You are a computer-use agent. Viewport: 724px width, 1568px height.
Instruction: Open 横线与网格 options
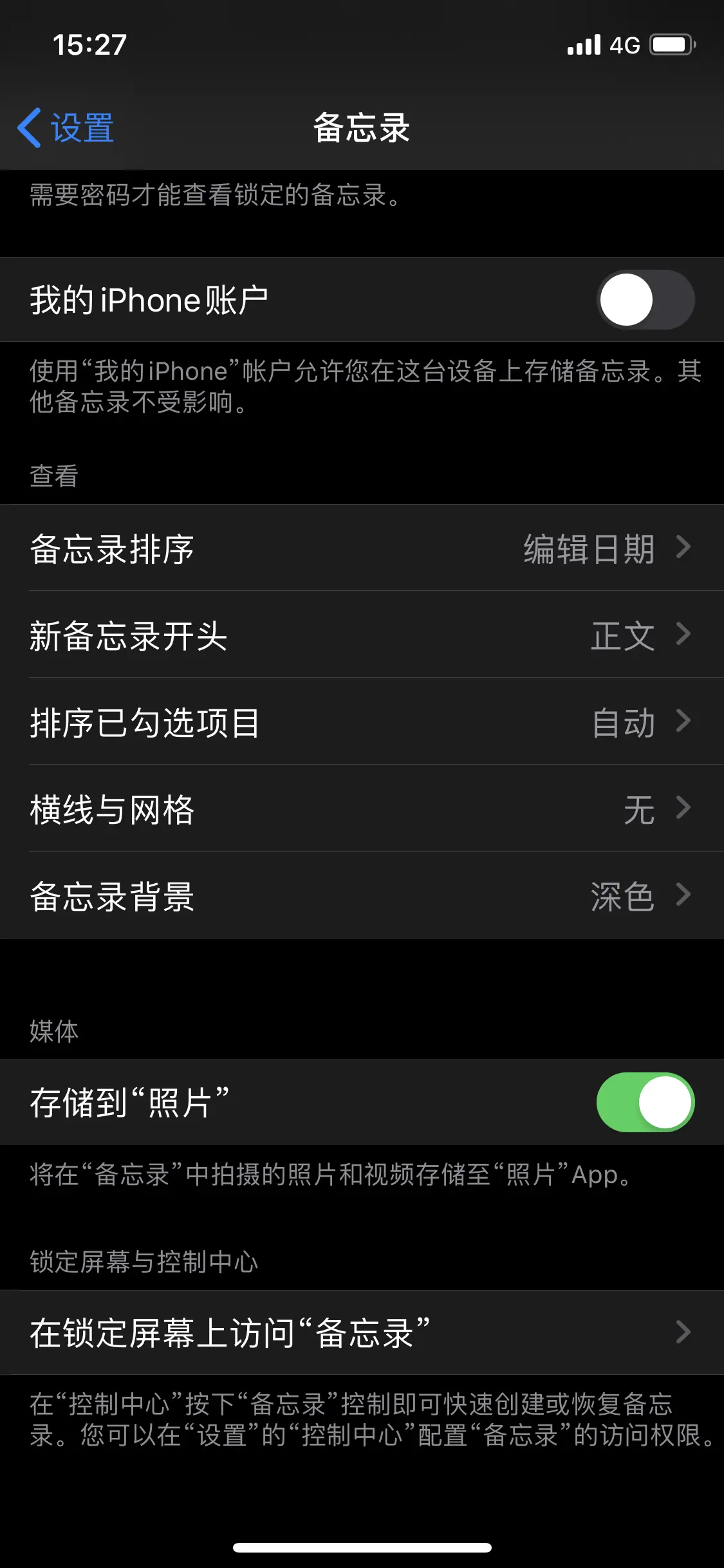(x=362, y=809)
